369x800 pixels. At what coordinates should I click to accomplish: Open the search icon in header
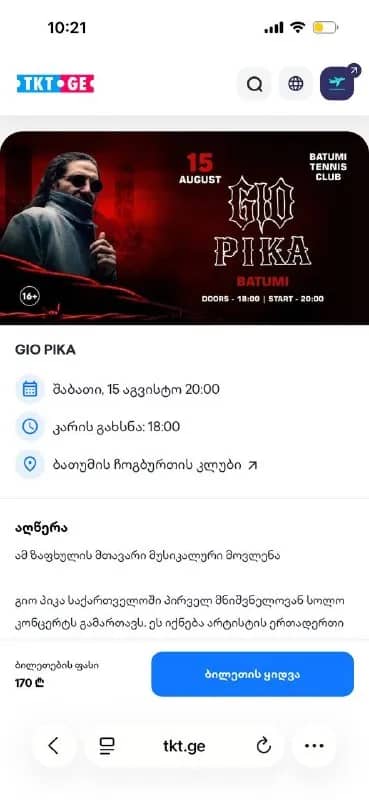254,84
